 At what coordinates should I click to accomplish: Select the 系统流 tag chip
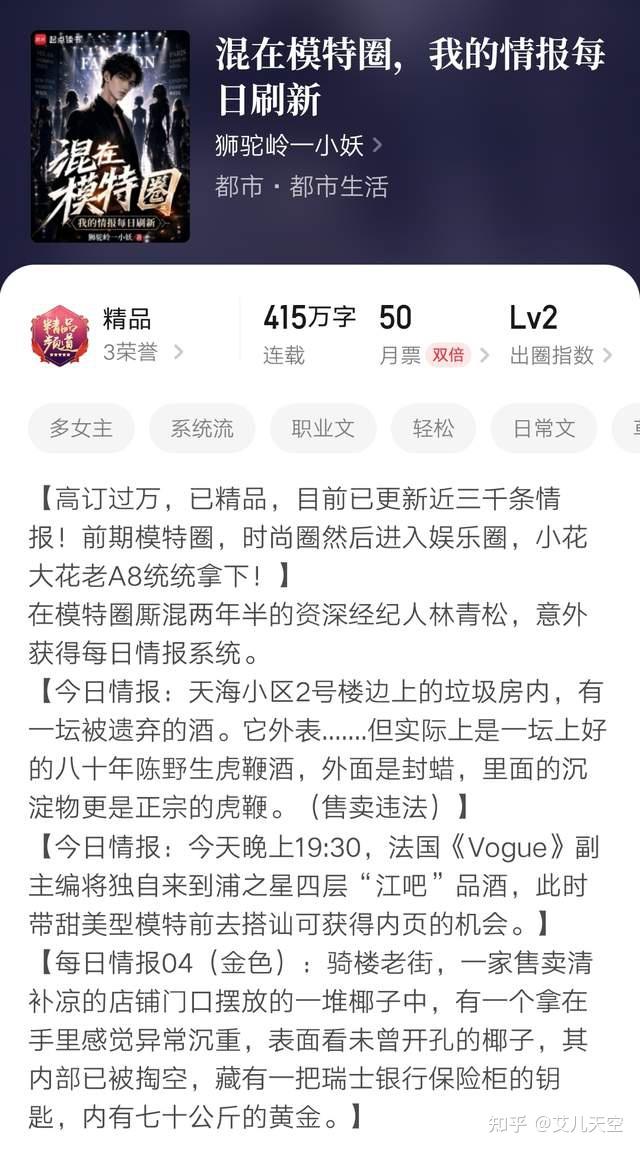point(202,428)
